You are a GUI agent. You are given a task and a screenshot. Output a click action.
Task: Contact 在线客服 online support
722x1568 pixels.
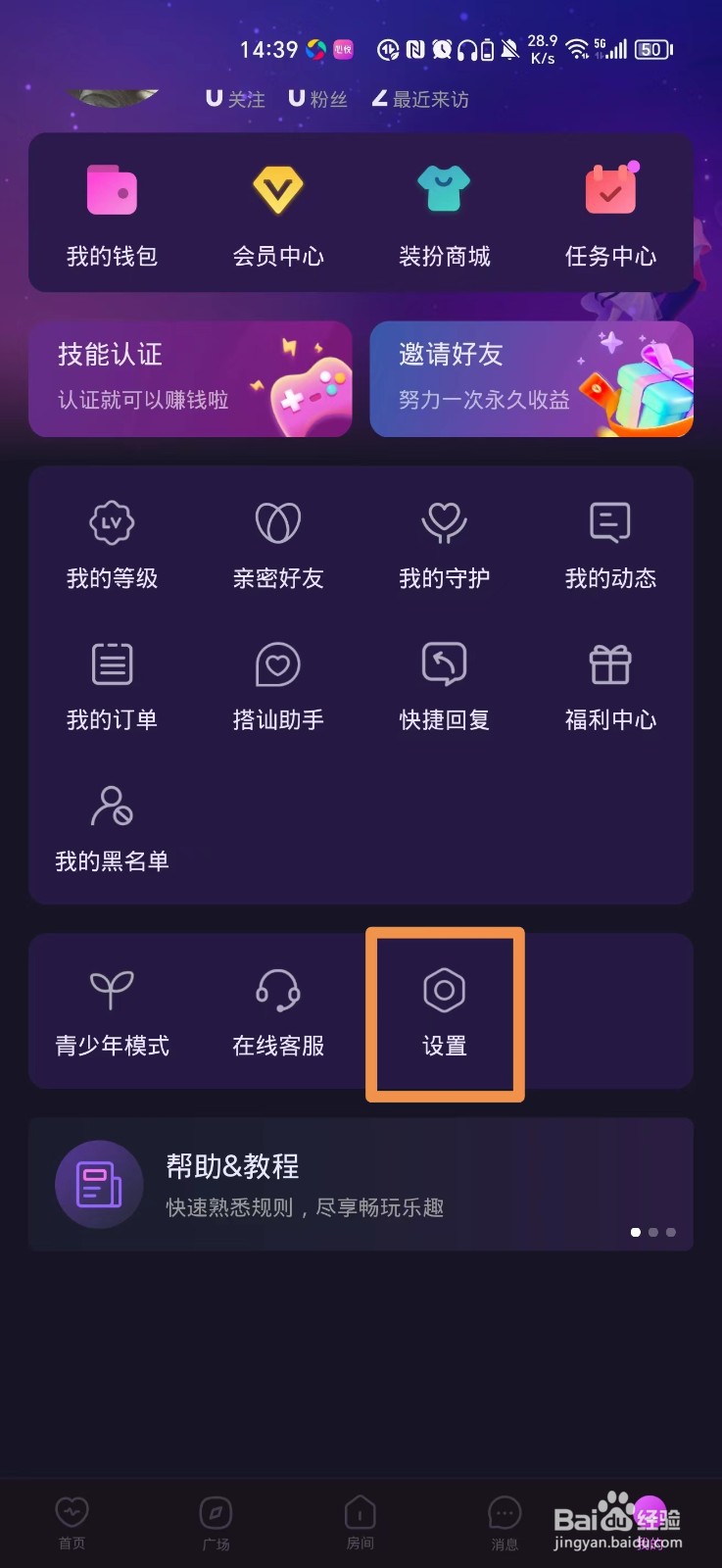click(x=277, y=1010)
